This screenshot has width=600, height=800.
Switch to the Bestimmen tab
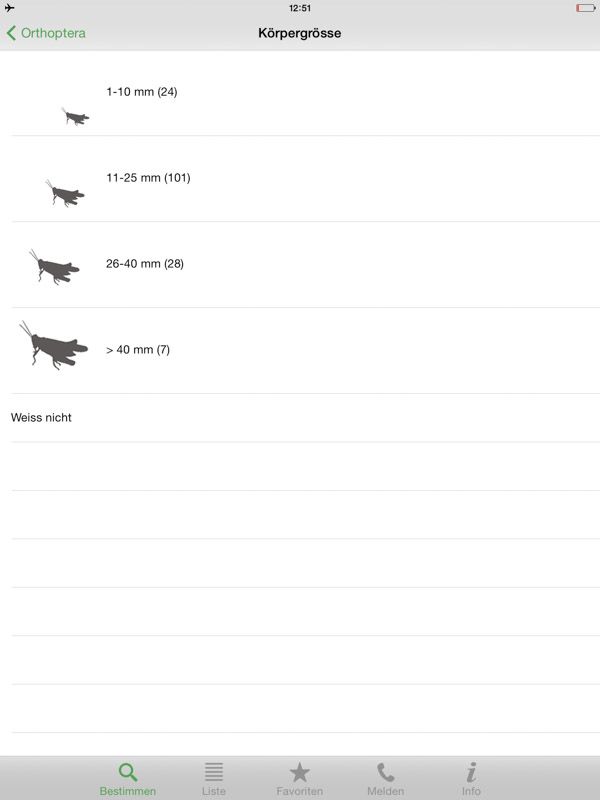(128, 778)
